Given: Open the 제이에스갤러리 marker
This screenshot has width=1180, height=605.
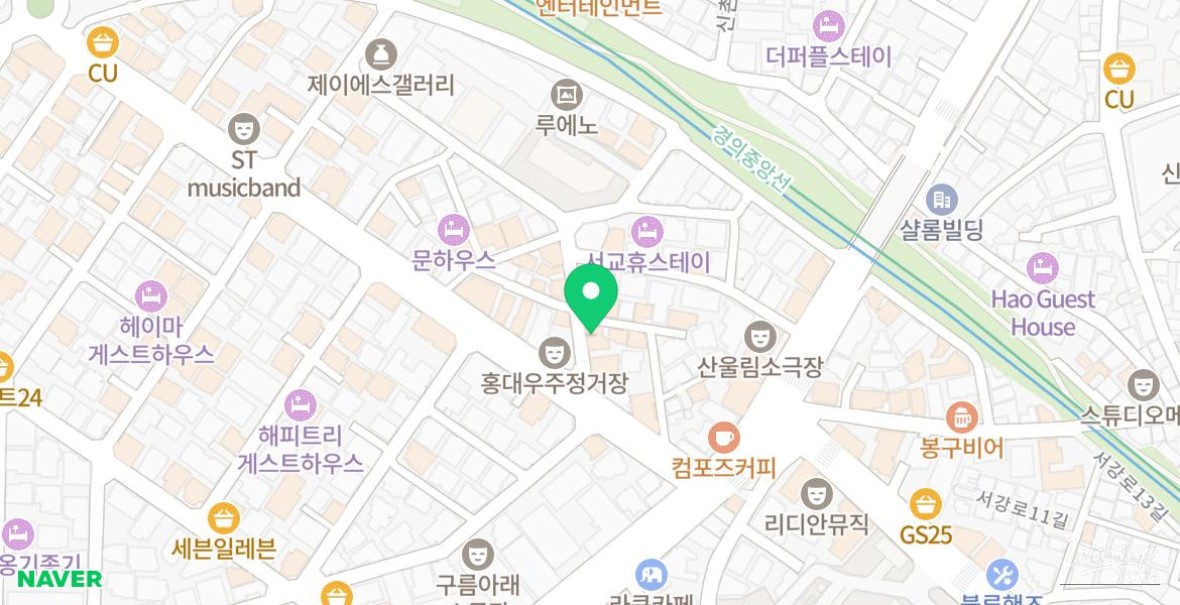Looking at the screenshot, I should [x=380, y=54].
